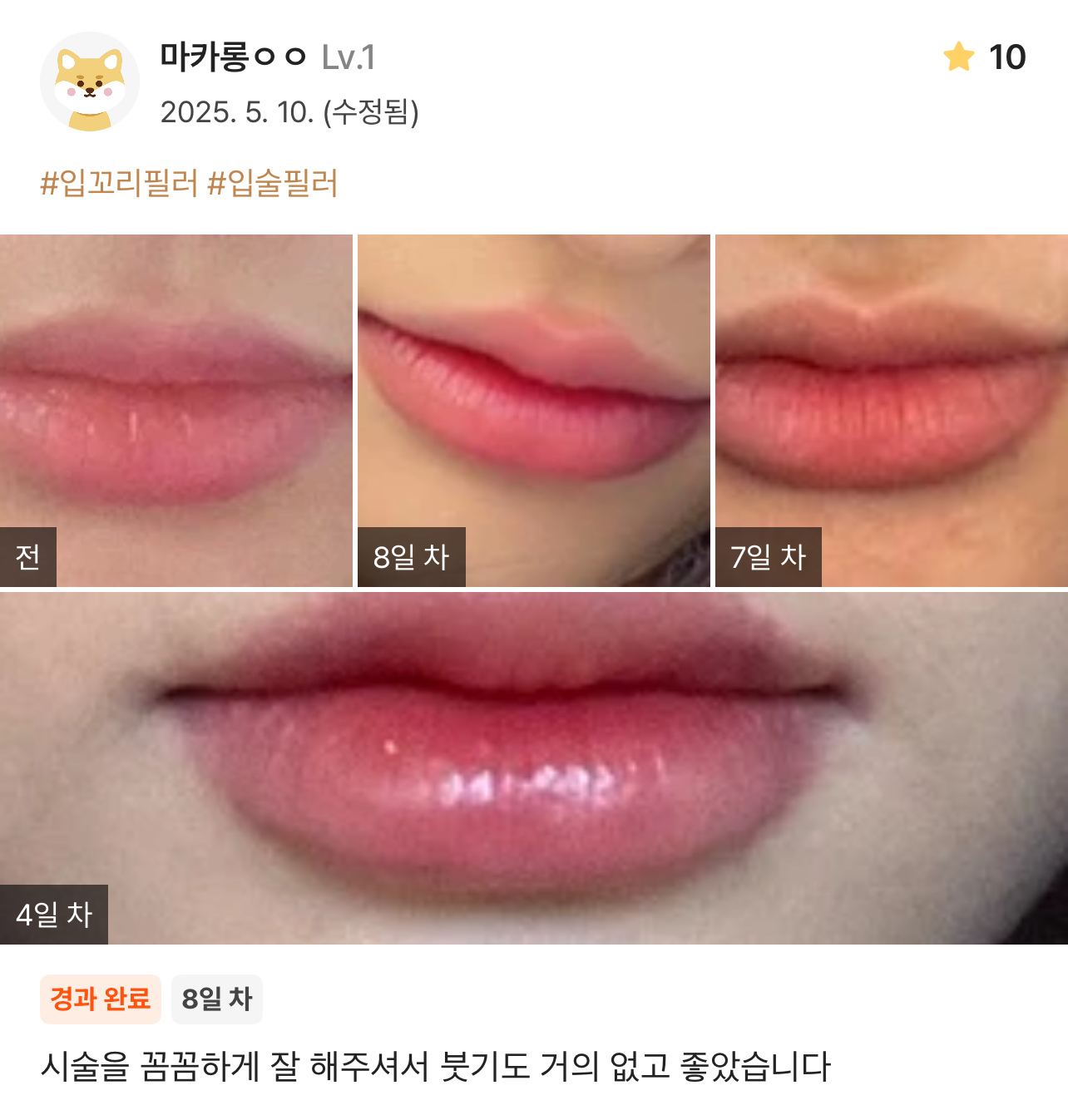The height and width of the screenshot is (1120, 1068).
Task: Enlarge the 4일 차 photo
Action: 533,767
